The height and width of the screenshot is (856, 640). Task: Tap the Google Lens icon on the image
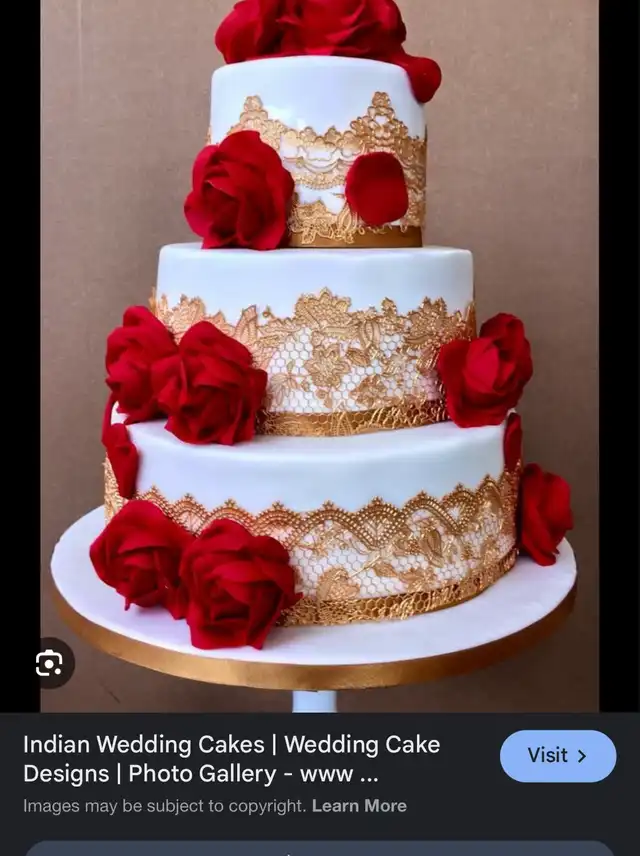[x=50, y=663]
